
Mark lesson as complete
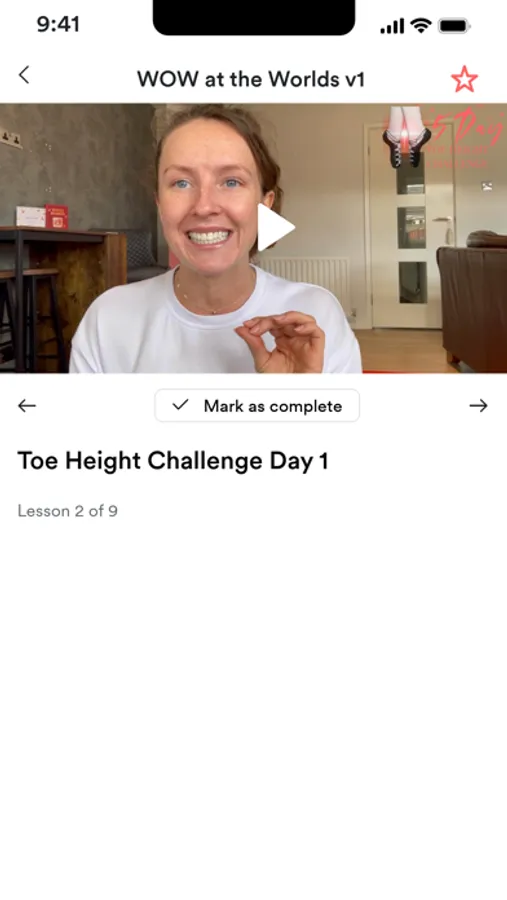pos(257,406)
